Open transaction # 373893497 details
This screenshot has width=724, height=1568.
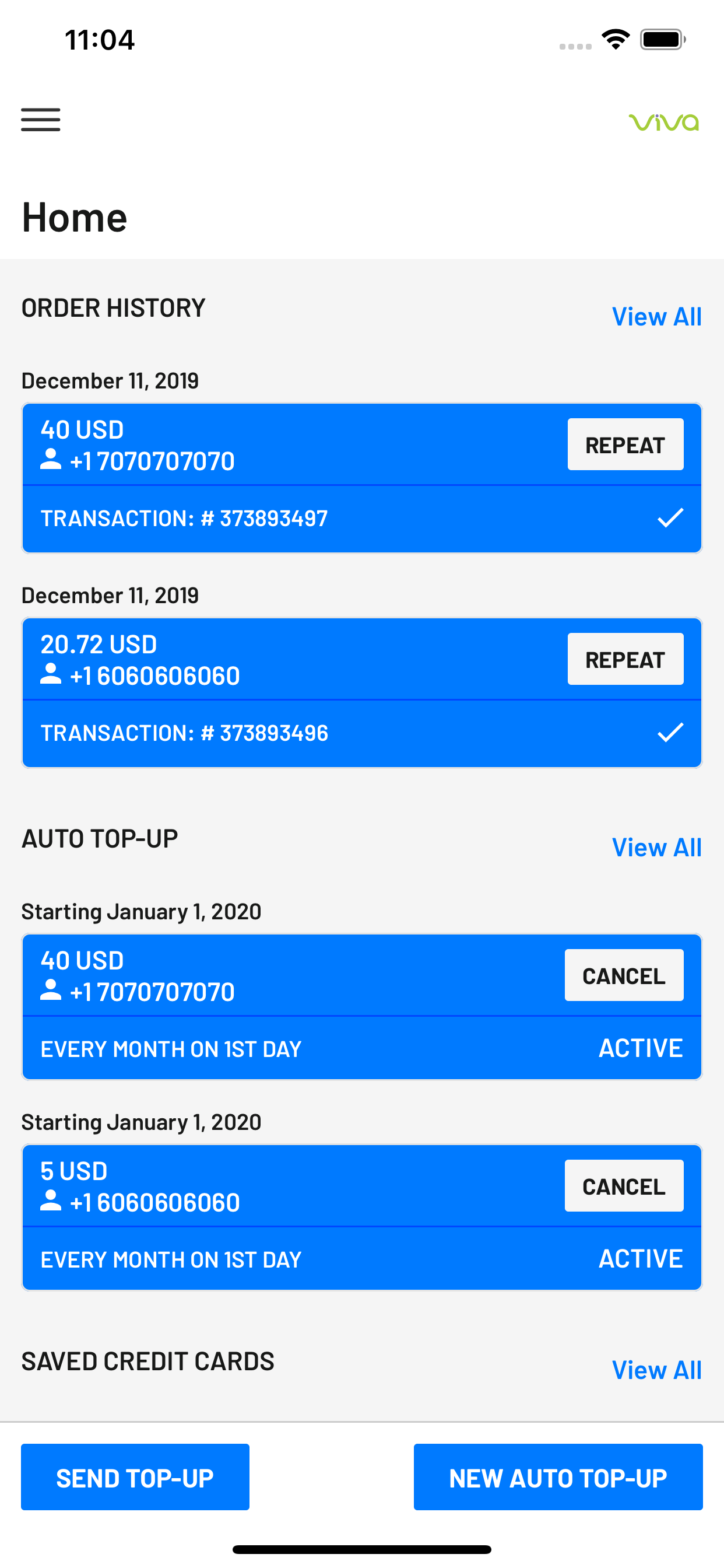pos(362,519)
